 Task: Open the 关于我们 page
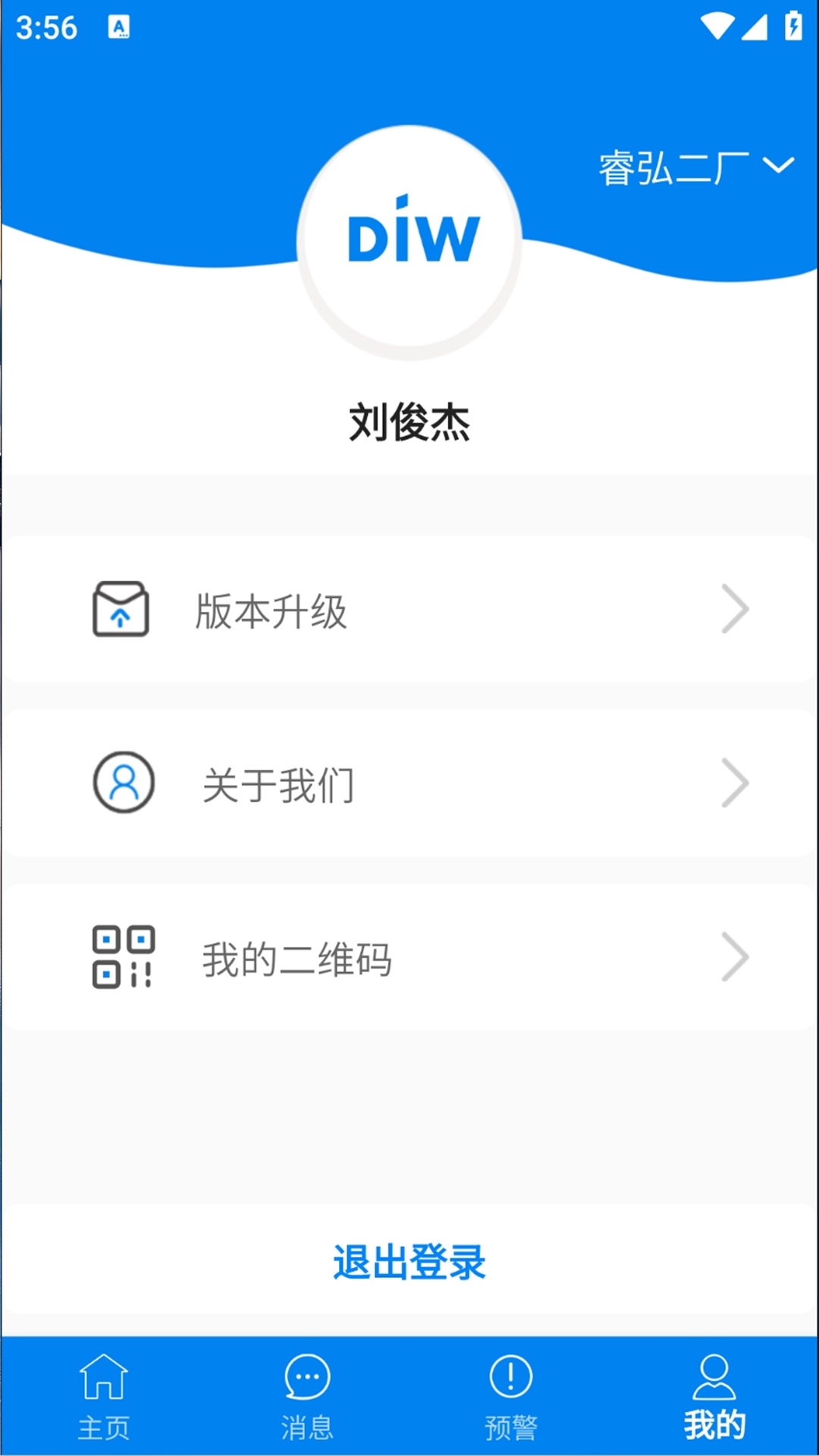click(x=409, y=785)
